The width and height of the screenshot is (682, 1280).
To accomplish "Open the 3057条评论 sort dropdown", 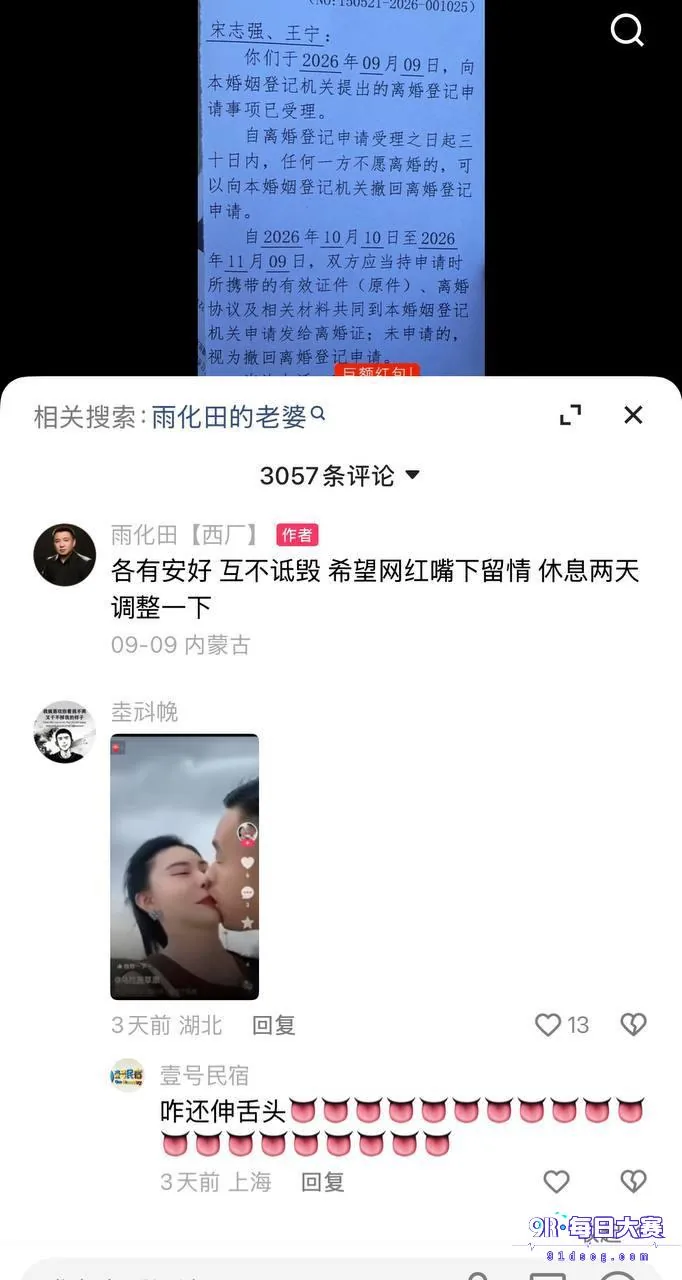I will coord(340,476).
